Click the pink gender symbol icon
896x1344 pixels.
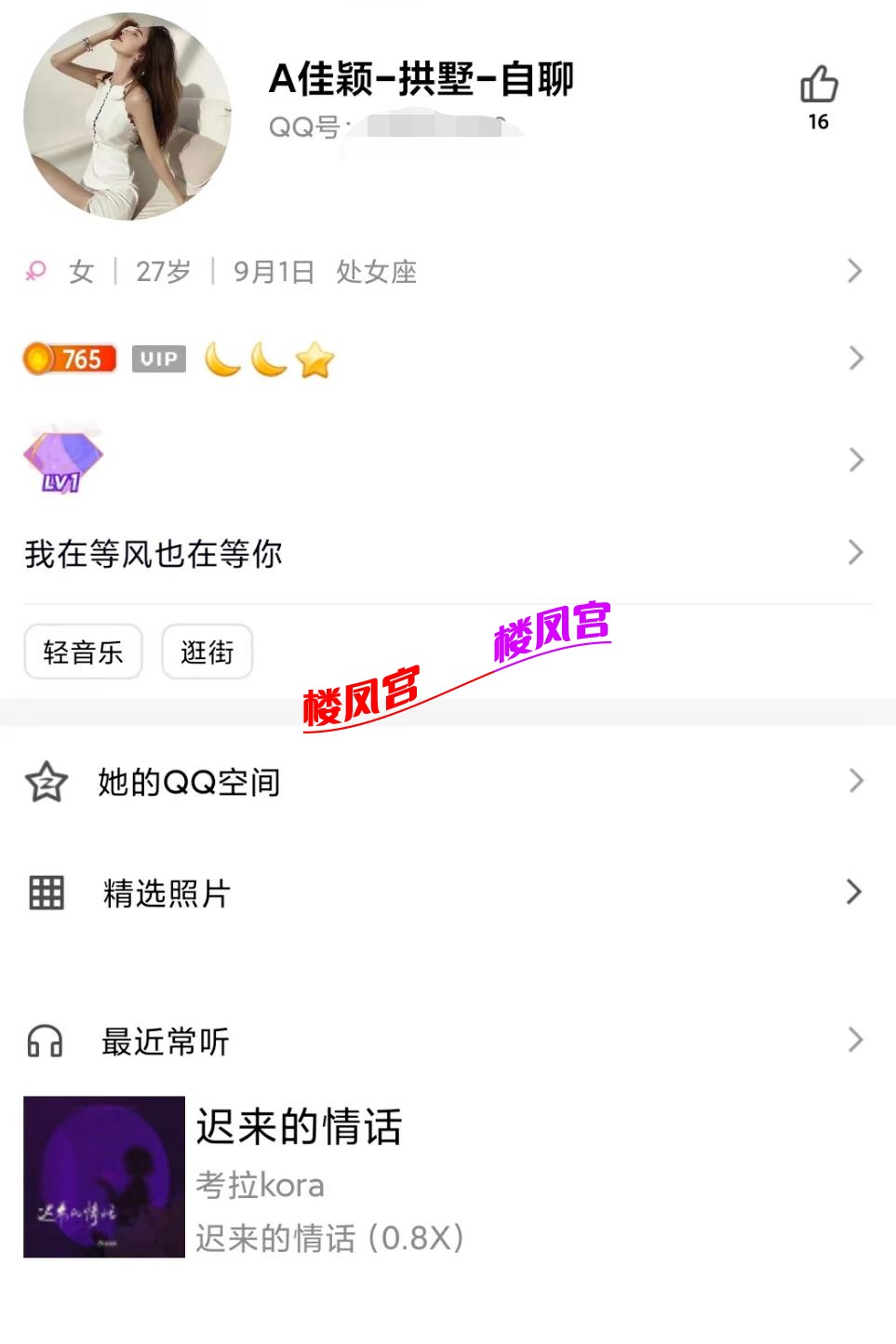(35, 272)
